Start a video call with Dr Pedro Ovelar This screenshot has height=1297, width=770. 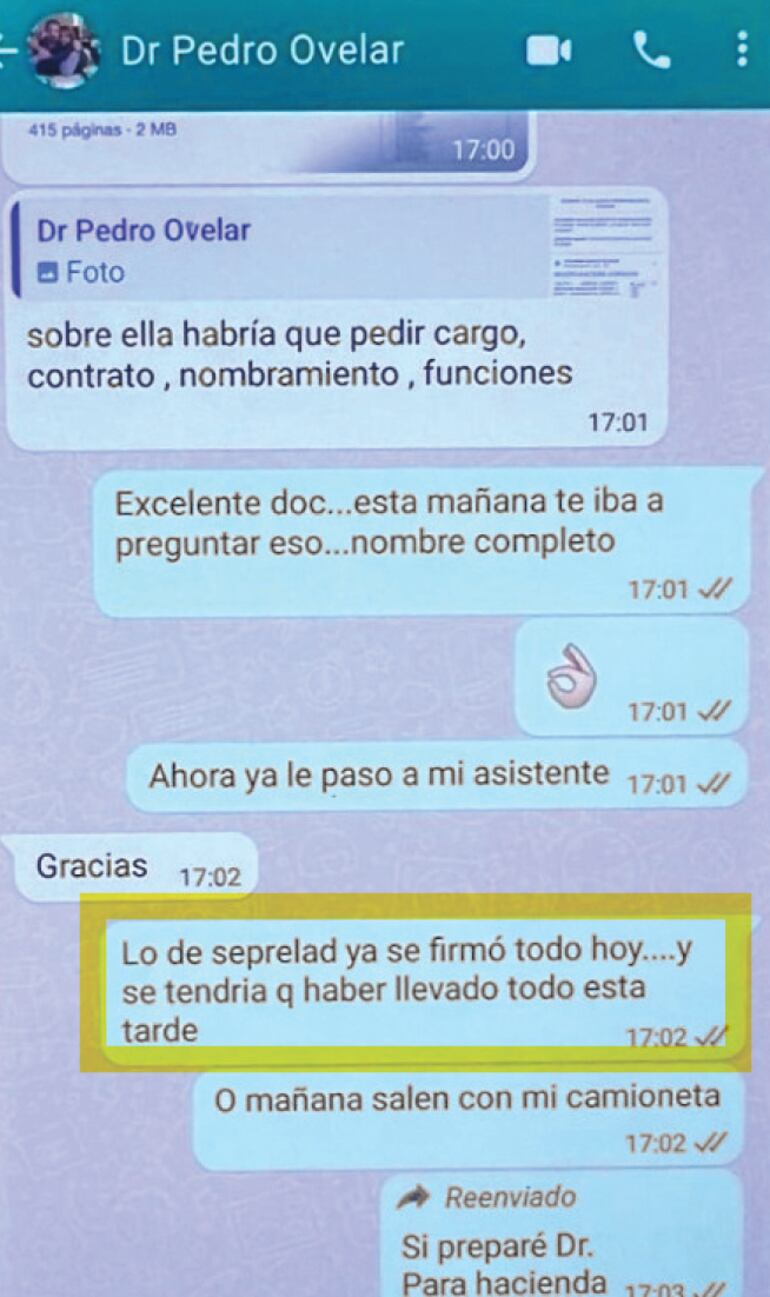tap(549, 50)
